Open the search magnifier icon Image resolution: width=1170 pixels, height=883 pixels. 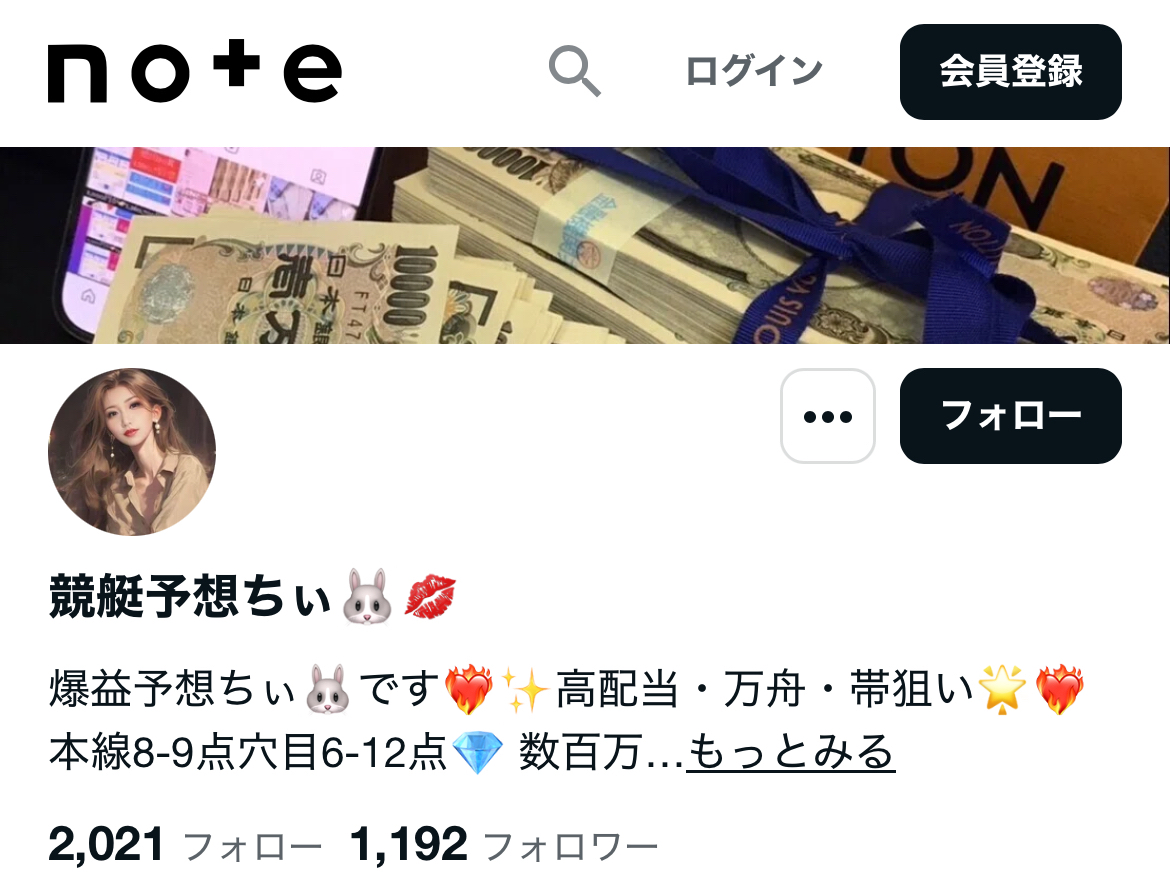pyautogui.click(x=574, y=72)
